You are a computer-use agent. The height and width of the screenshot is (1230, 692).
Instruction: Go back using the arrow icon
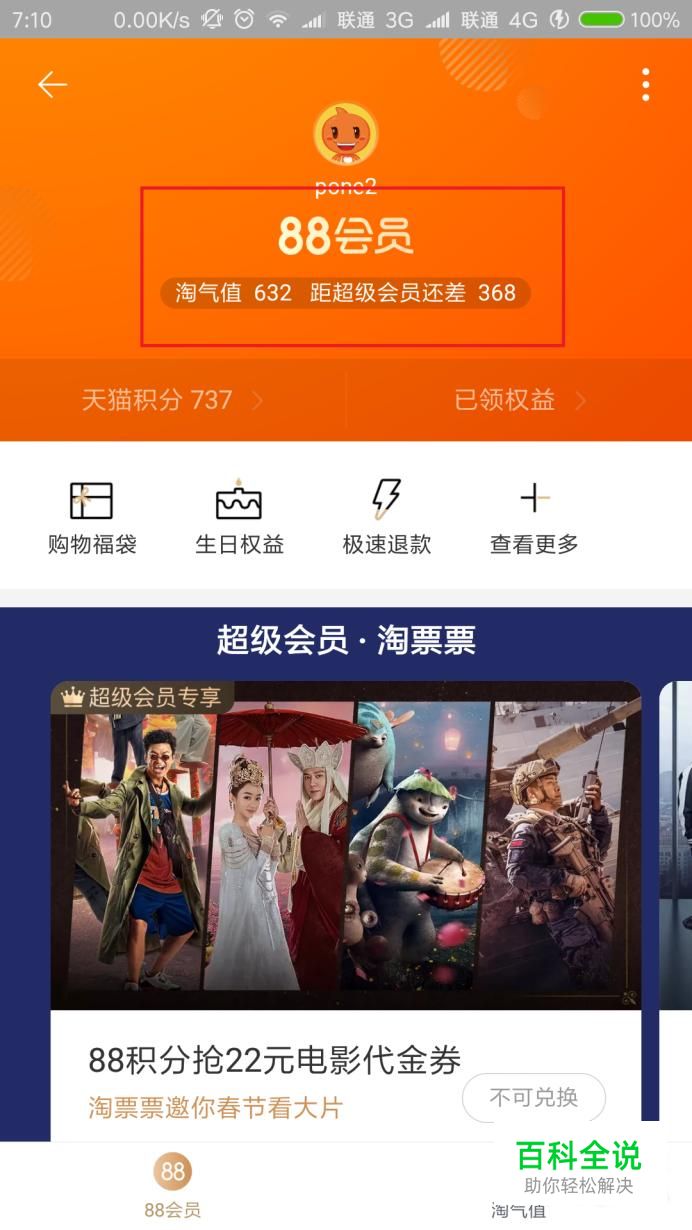tap(52, 85)
